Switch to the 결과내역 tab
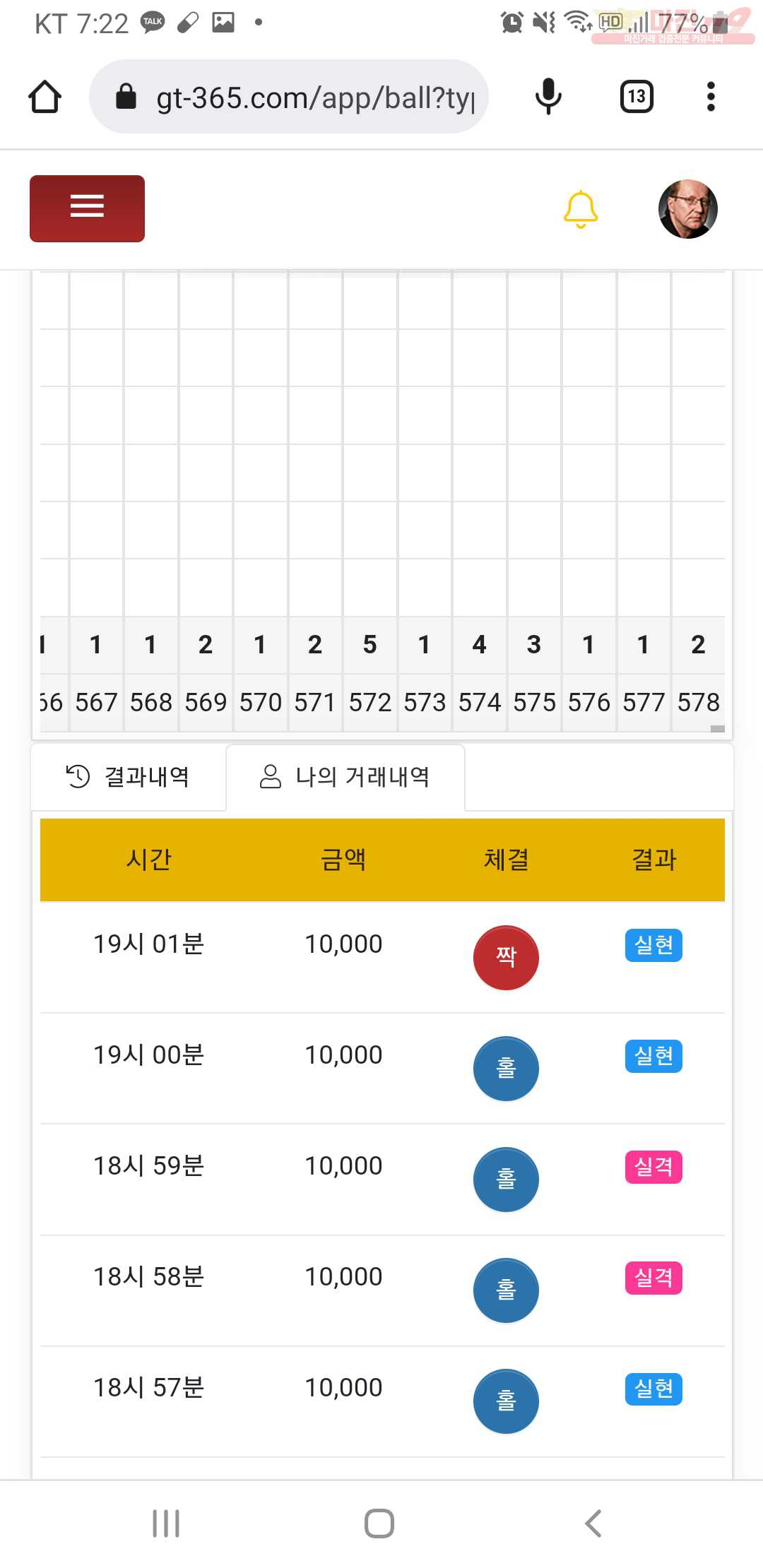Screen dimensions: 763x1568 point(129,777)
